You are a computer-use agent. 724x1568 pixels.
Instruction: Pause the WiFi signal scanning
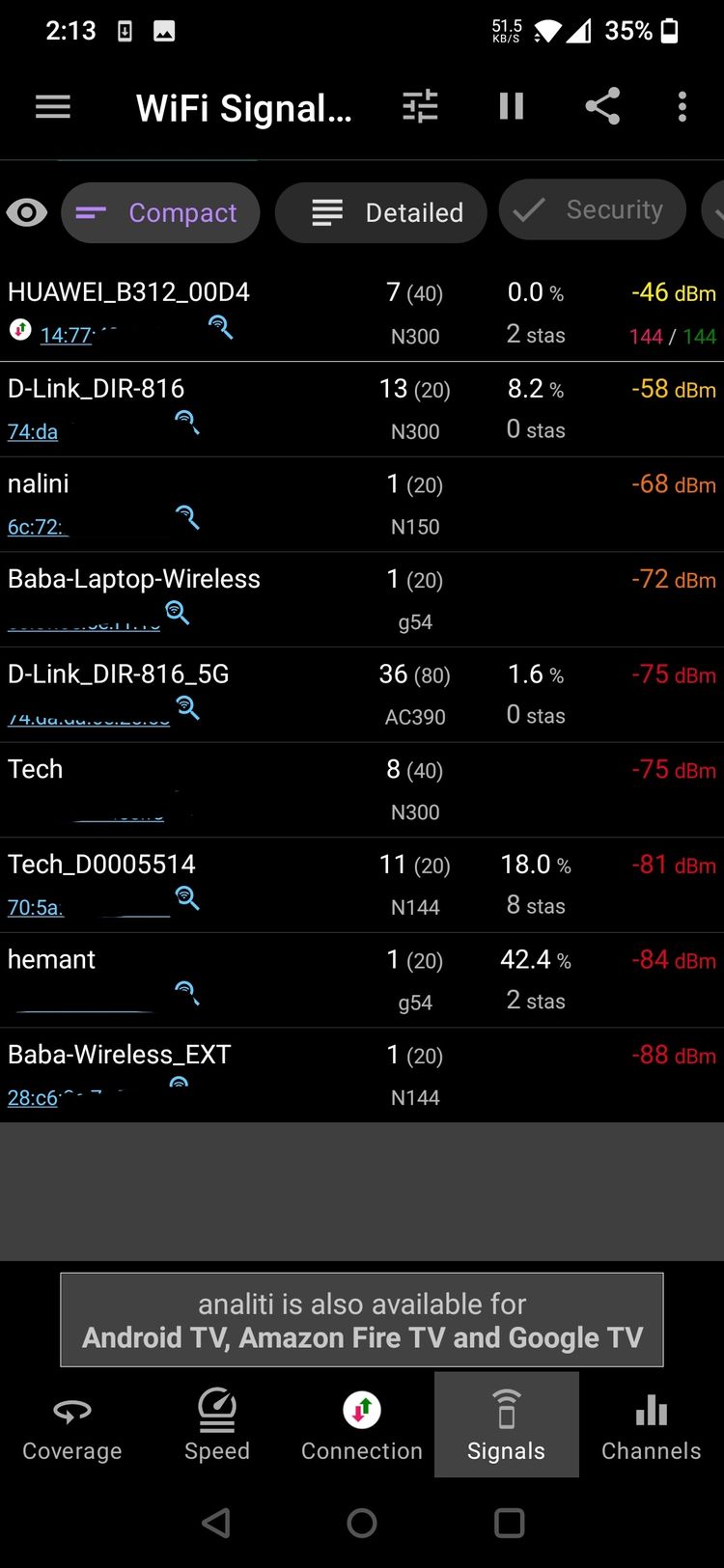(x=512, y=106)
